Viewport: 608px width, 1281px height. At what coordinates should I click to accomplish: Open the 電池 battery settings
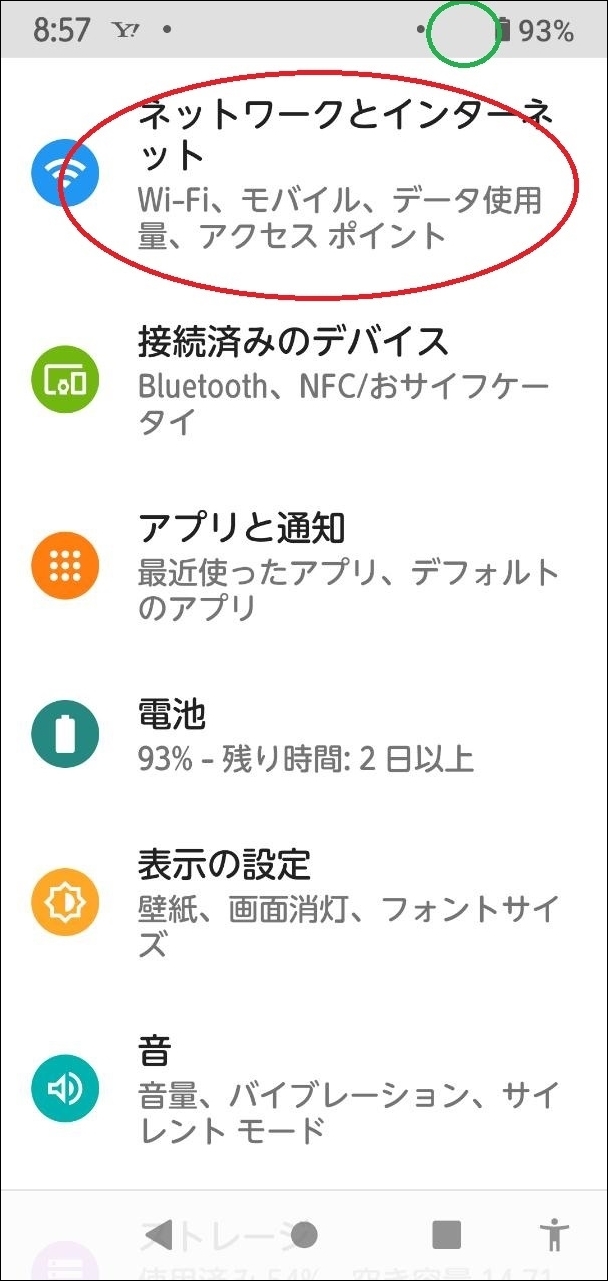click(304, 735)
